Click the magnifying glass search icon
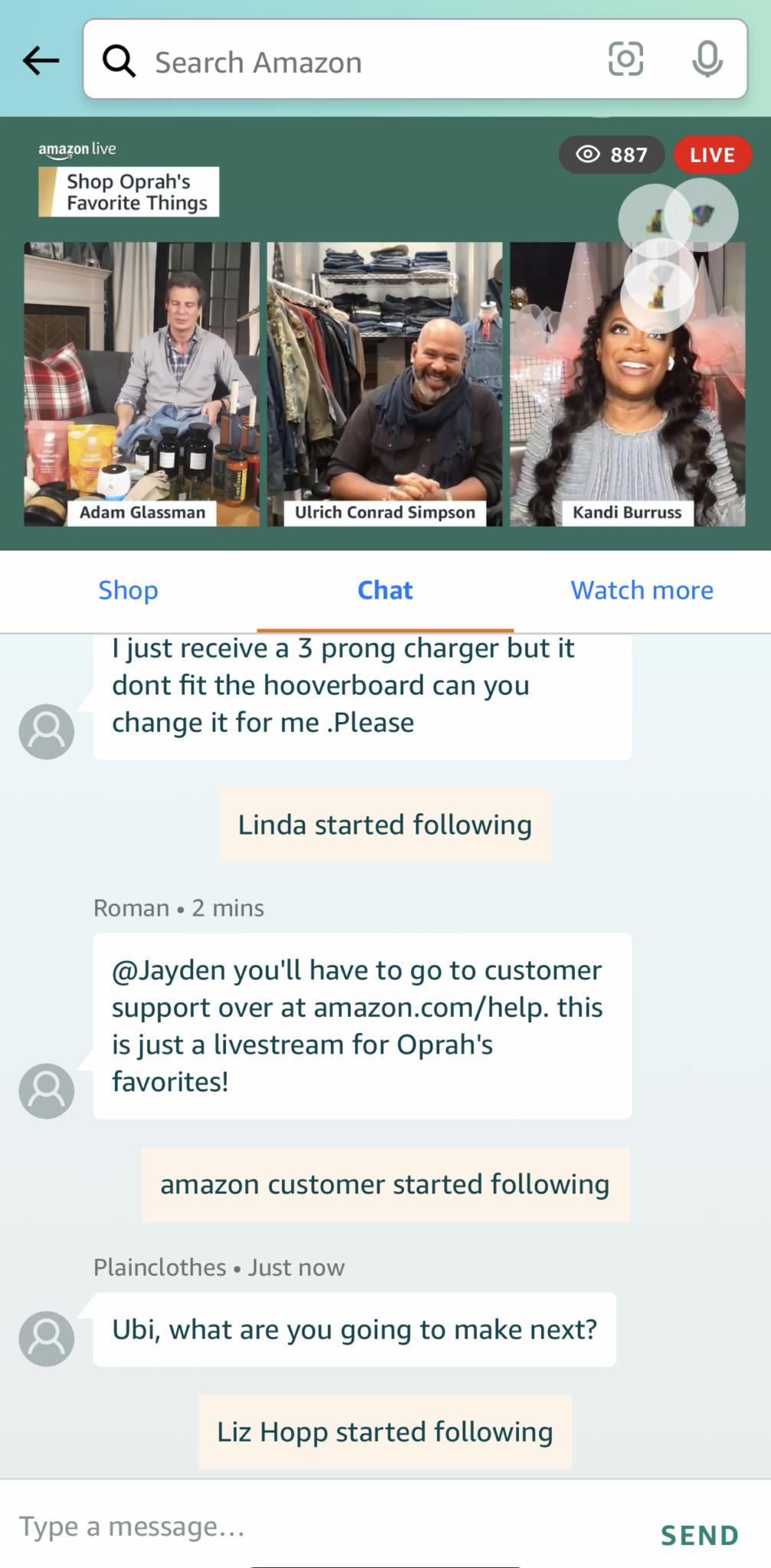Screen dimensions: 771x1568 [x=119, y=60]
